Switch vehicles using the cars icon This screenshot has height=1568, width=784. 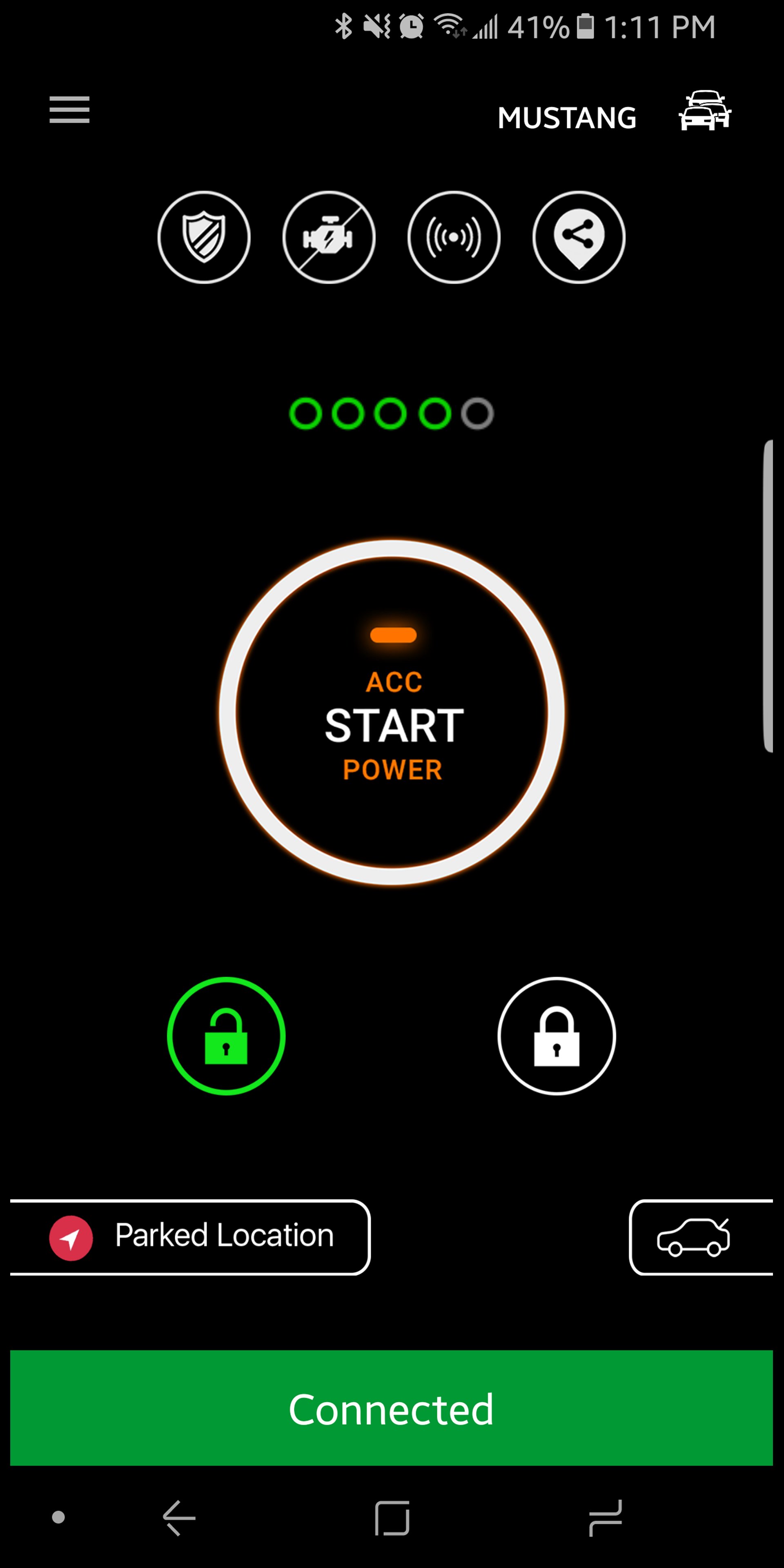tap(705, 111)
